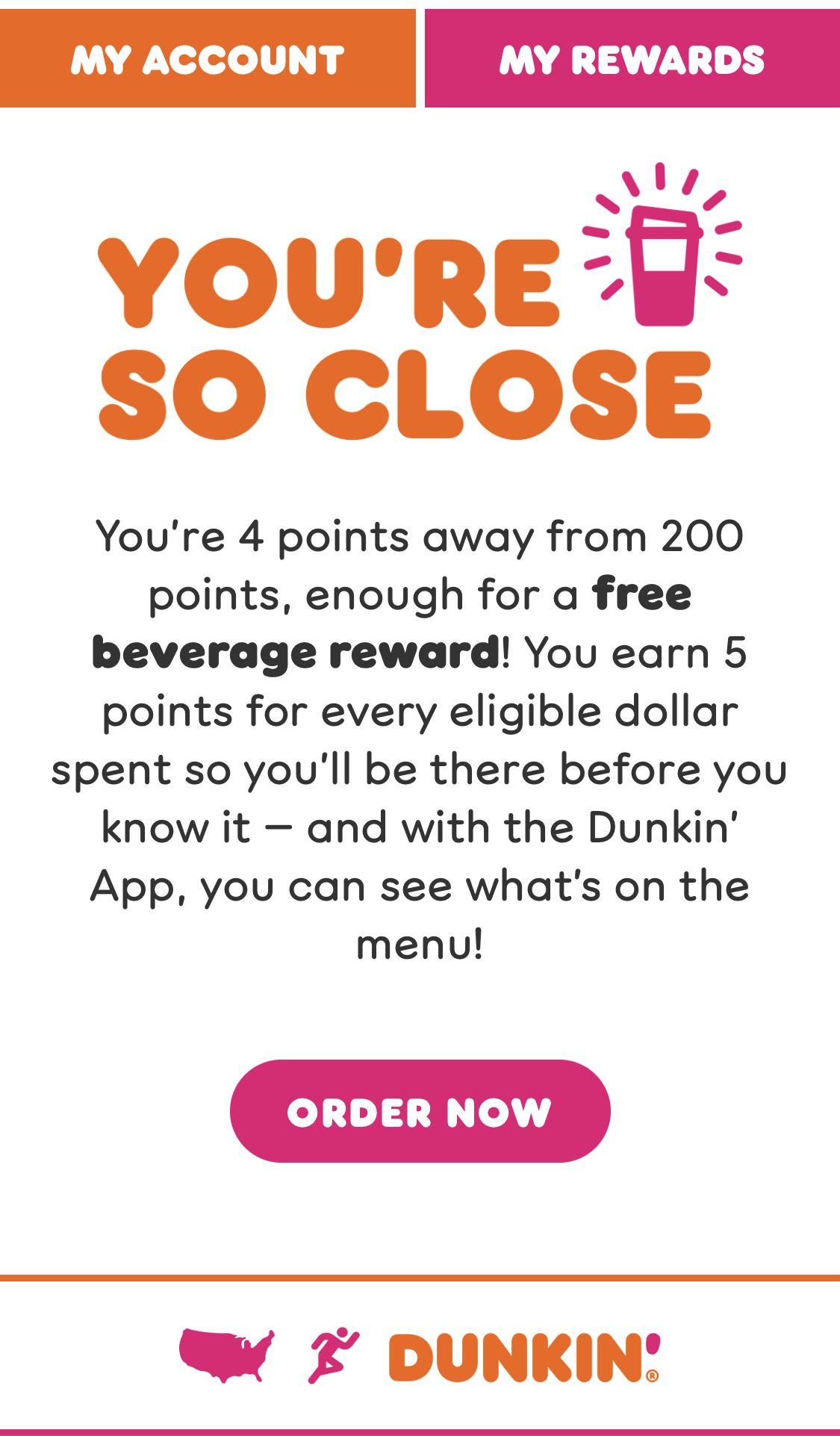Tap the Order Now button

click(420, 1111)
